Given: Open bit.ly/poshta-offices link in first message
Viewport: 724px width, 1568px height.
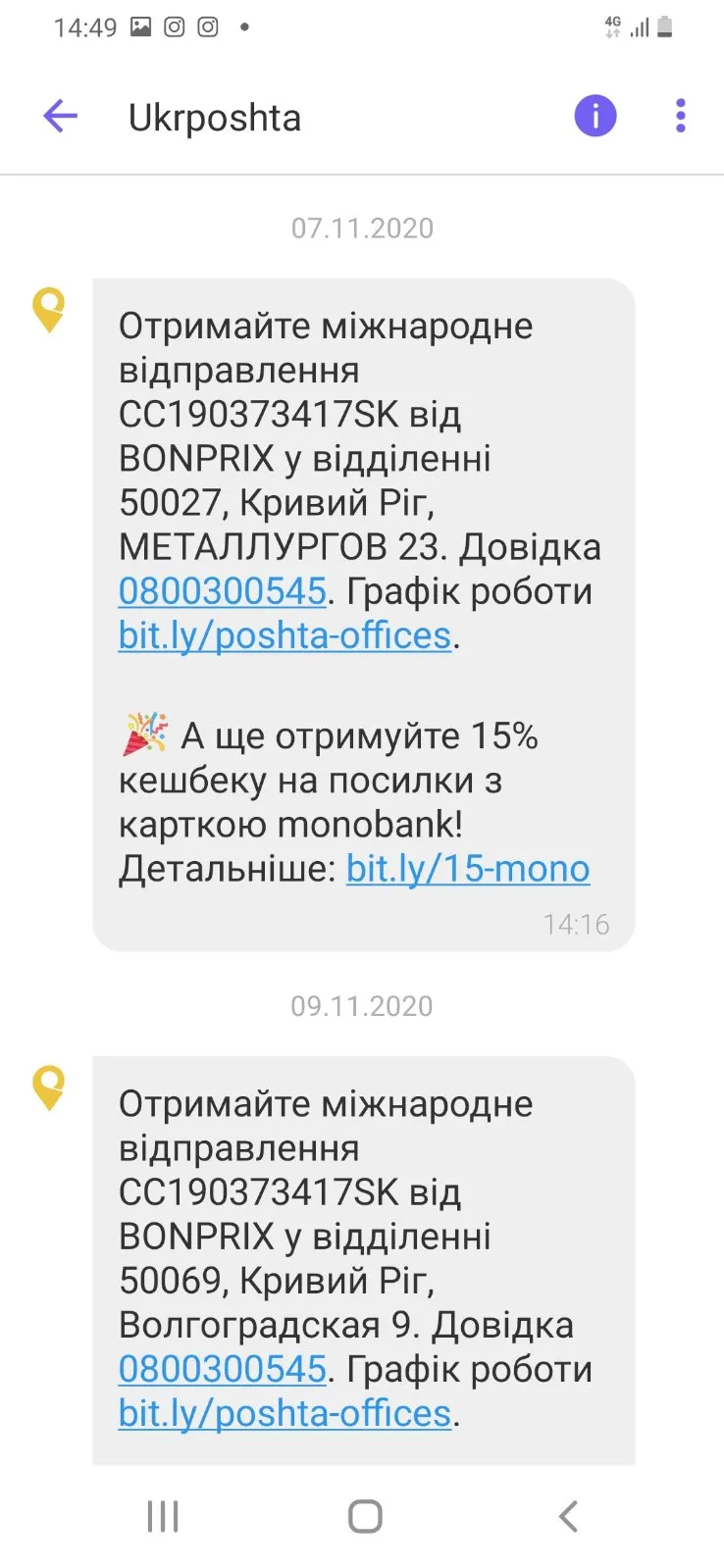Looking at the screenshot, I should click(284, 635).
